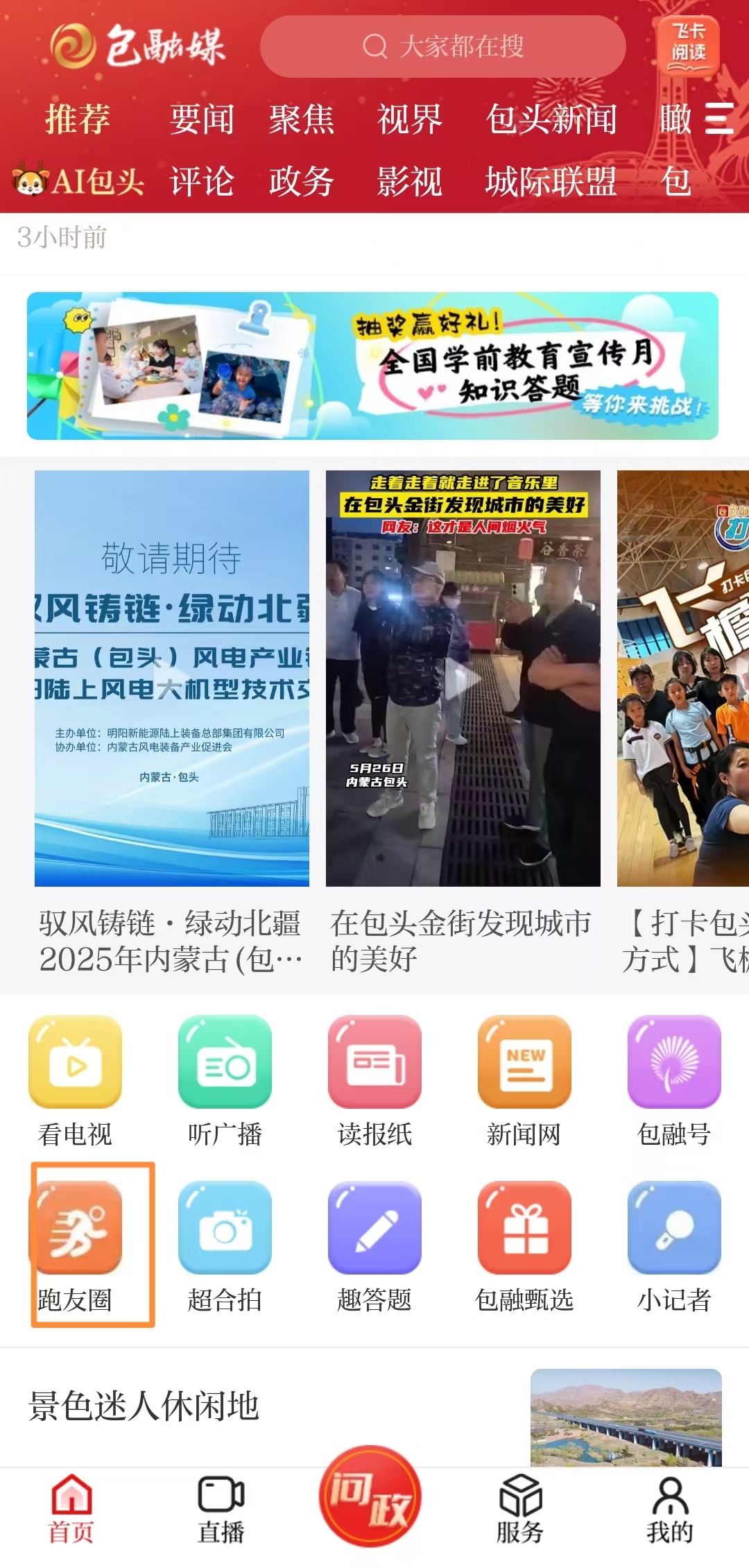Switch to the 要闻 tab
The width and height of the screenshot is (749, 1568).
click(202, 119)
